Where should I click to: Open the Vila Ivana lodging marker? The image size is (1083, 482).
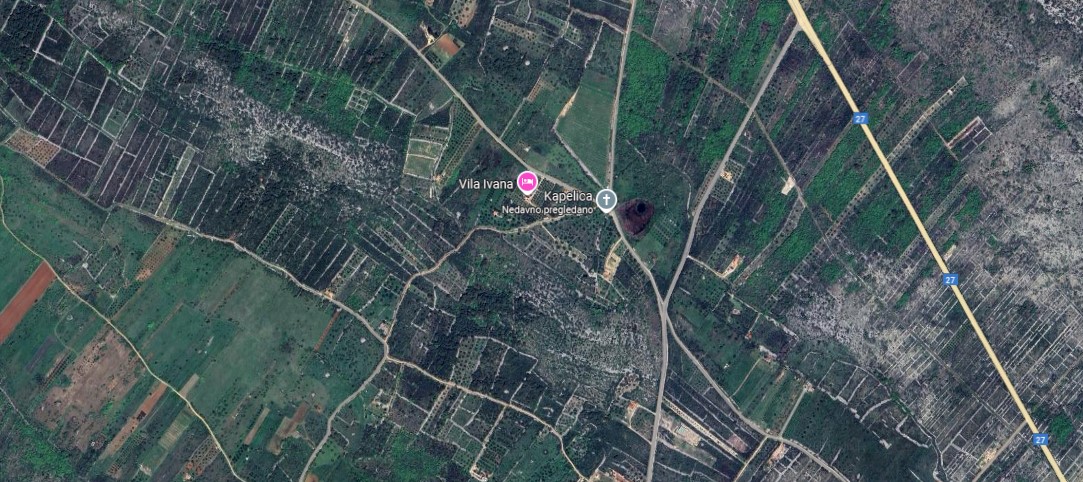(526, 182)
